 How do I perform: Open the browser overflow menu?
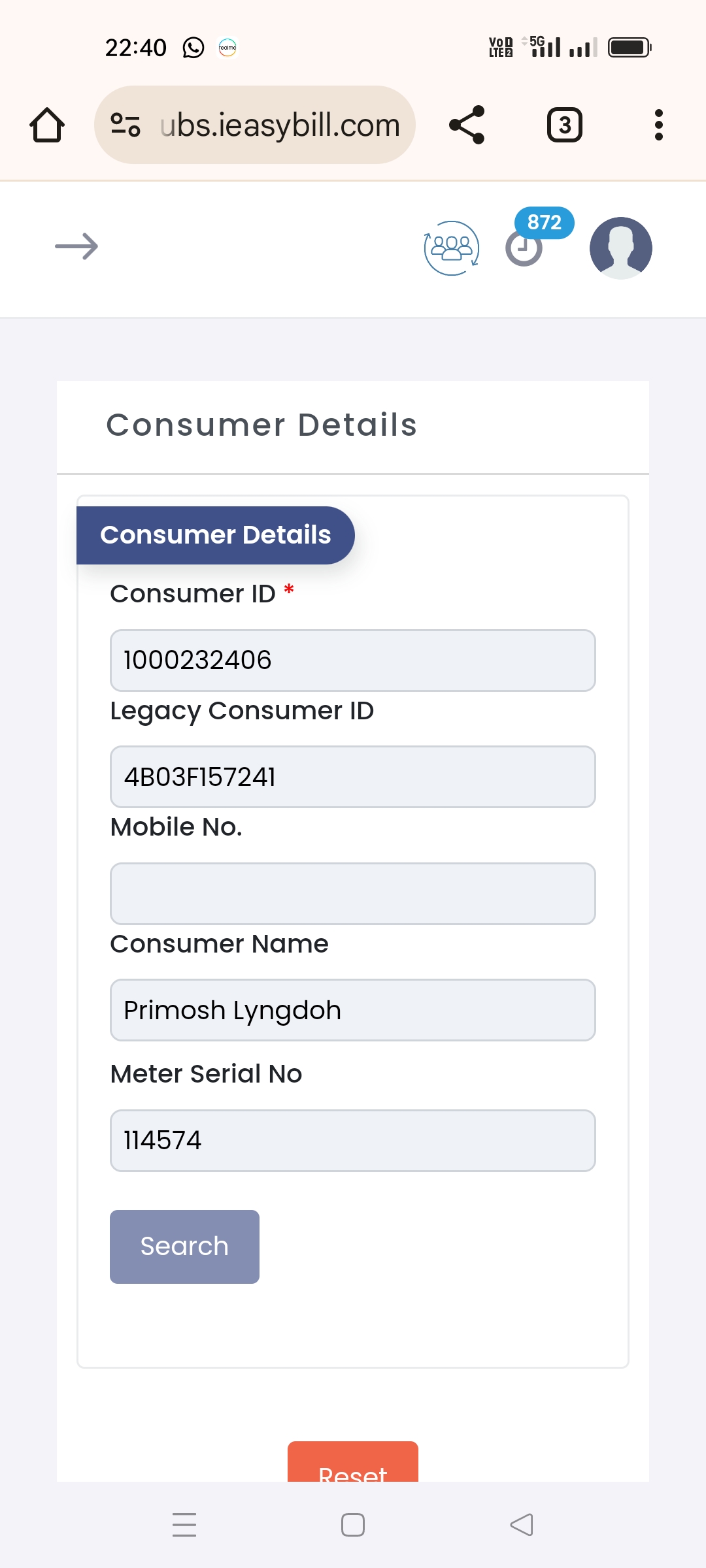coord(659,125)
